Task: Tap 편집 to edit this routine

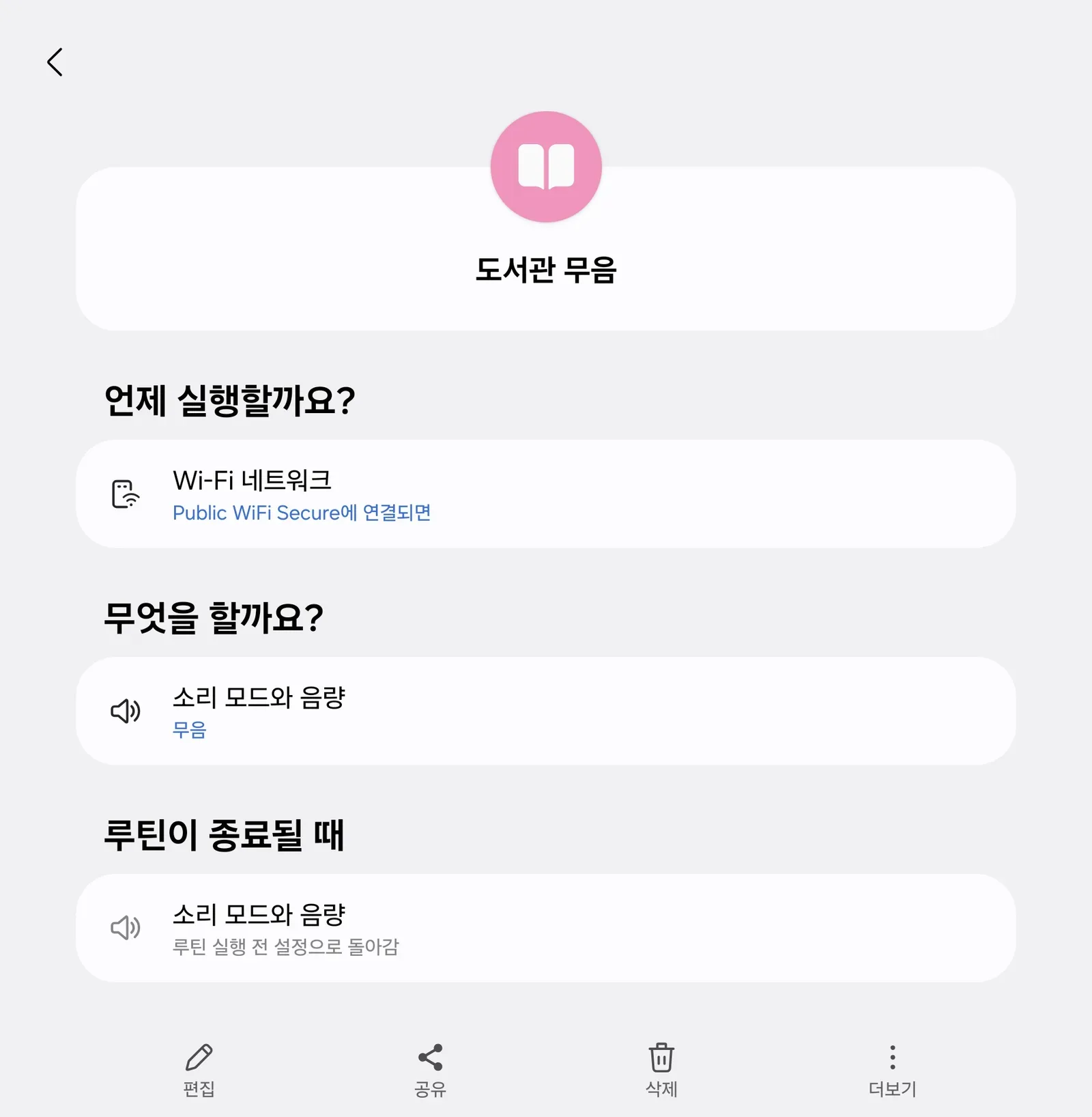Action: point(199,1070)
